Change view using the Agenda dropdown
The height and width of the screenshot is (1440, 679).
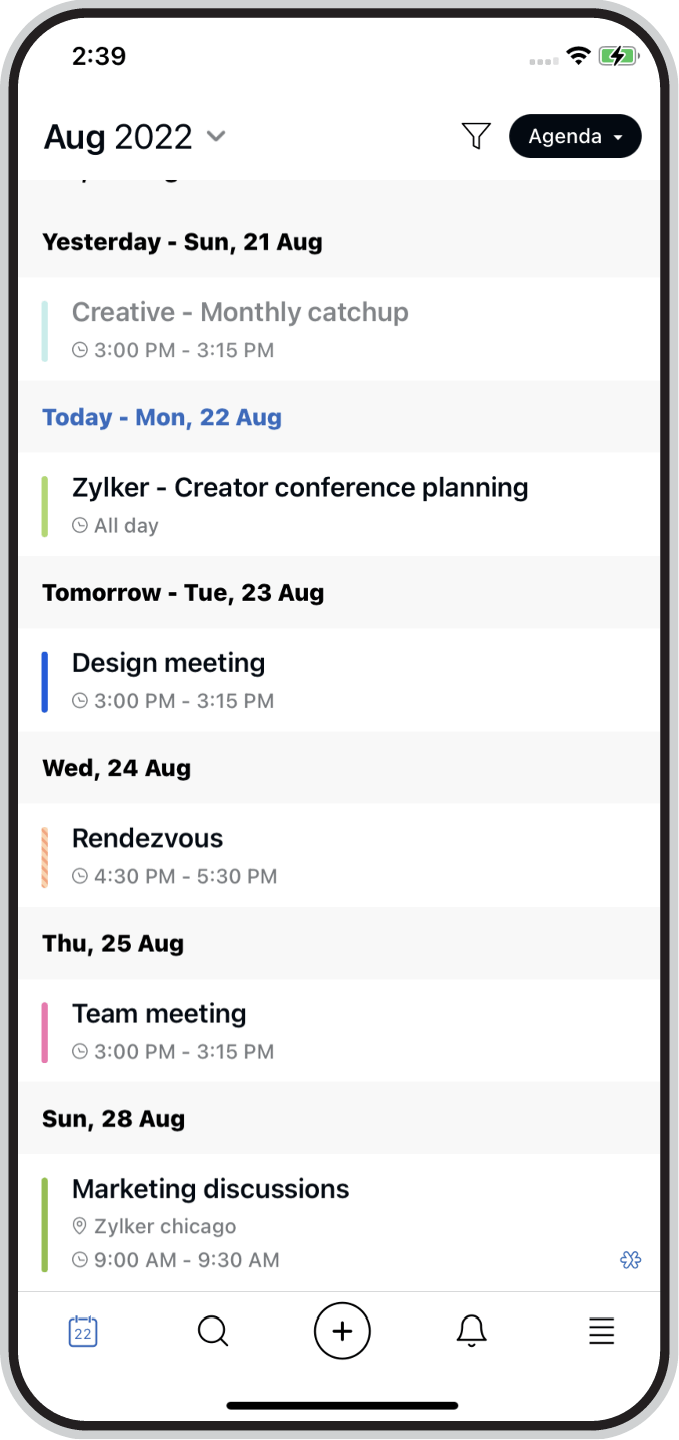(575, 137)
